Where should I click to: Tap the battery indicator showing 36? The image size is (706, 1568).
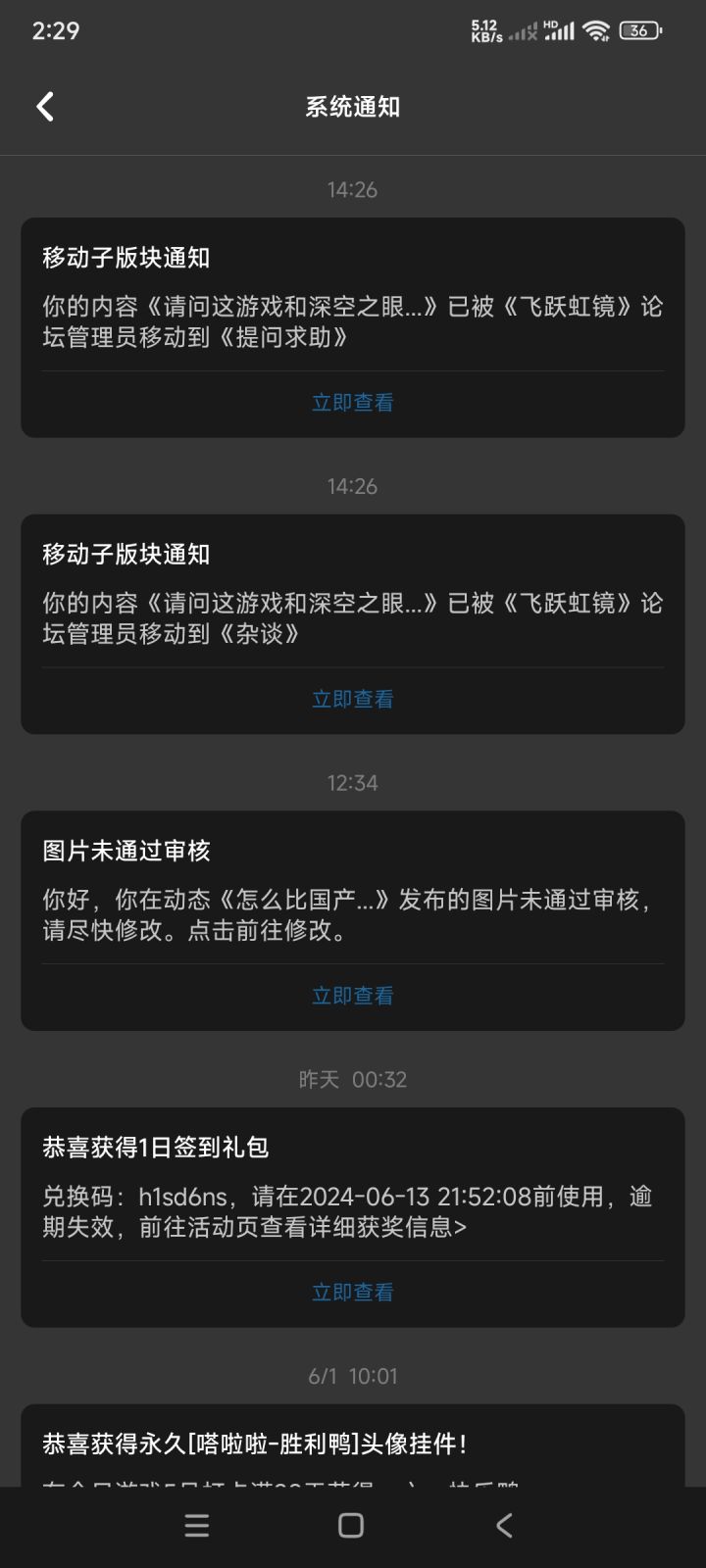[x=642, y=29]
